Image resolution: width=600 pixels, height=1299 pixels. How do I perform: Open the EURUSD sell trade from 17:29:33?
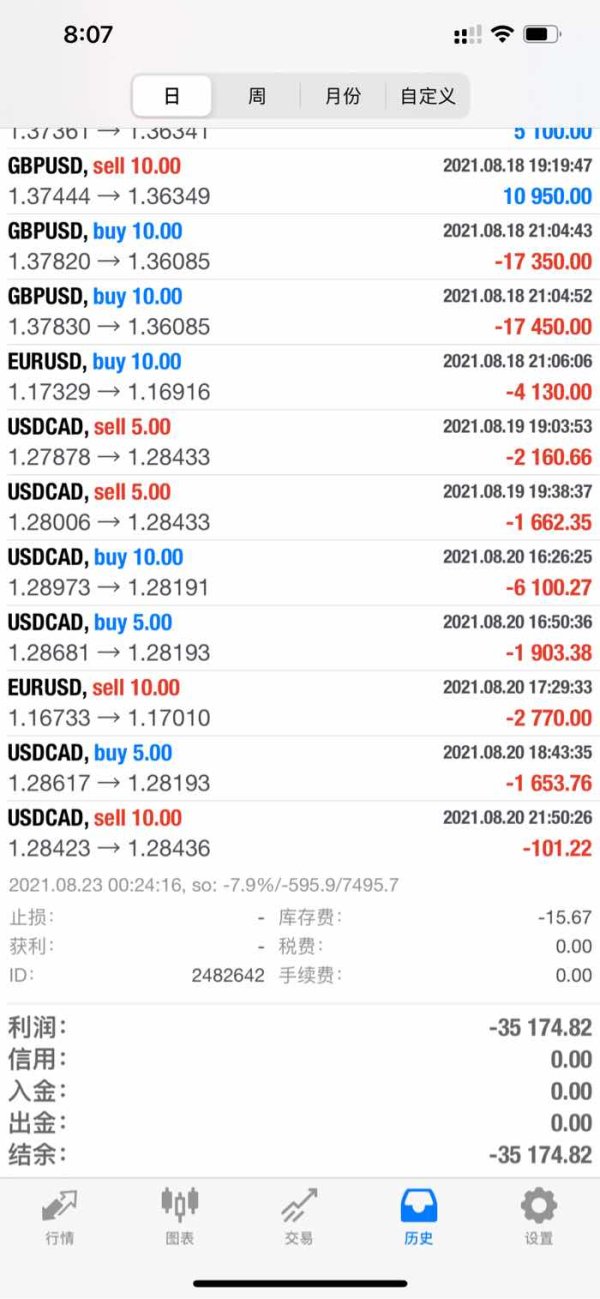(300, 702)
